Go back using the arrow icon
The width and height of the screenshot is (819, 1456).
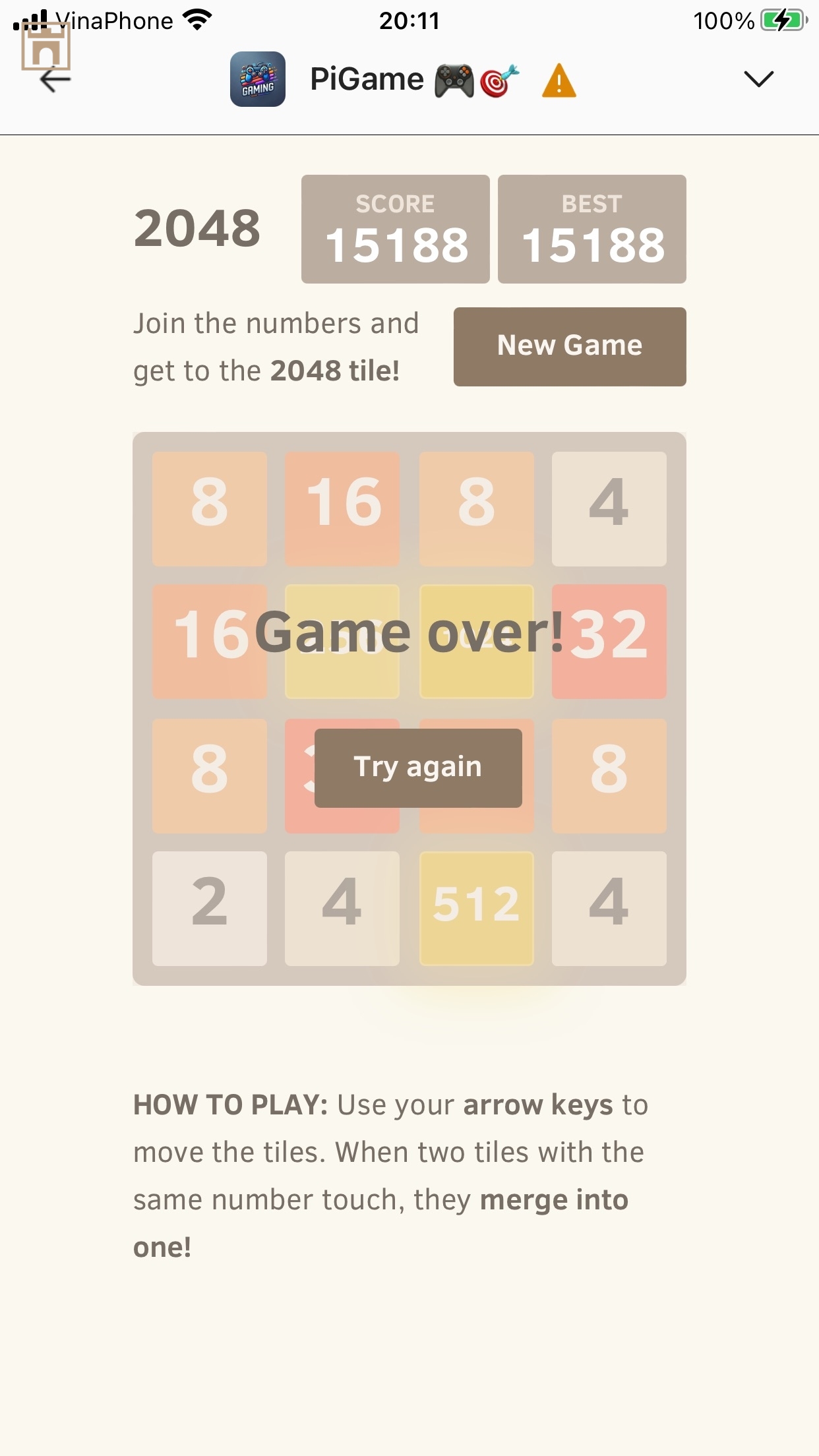coord(55,80)
